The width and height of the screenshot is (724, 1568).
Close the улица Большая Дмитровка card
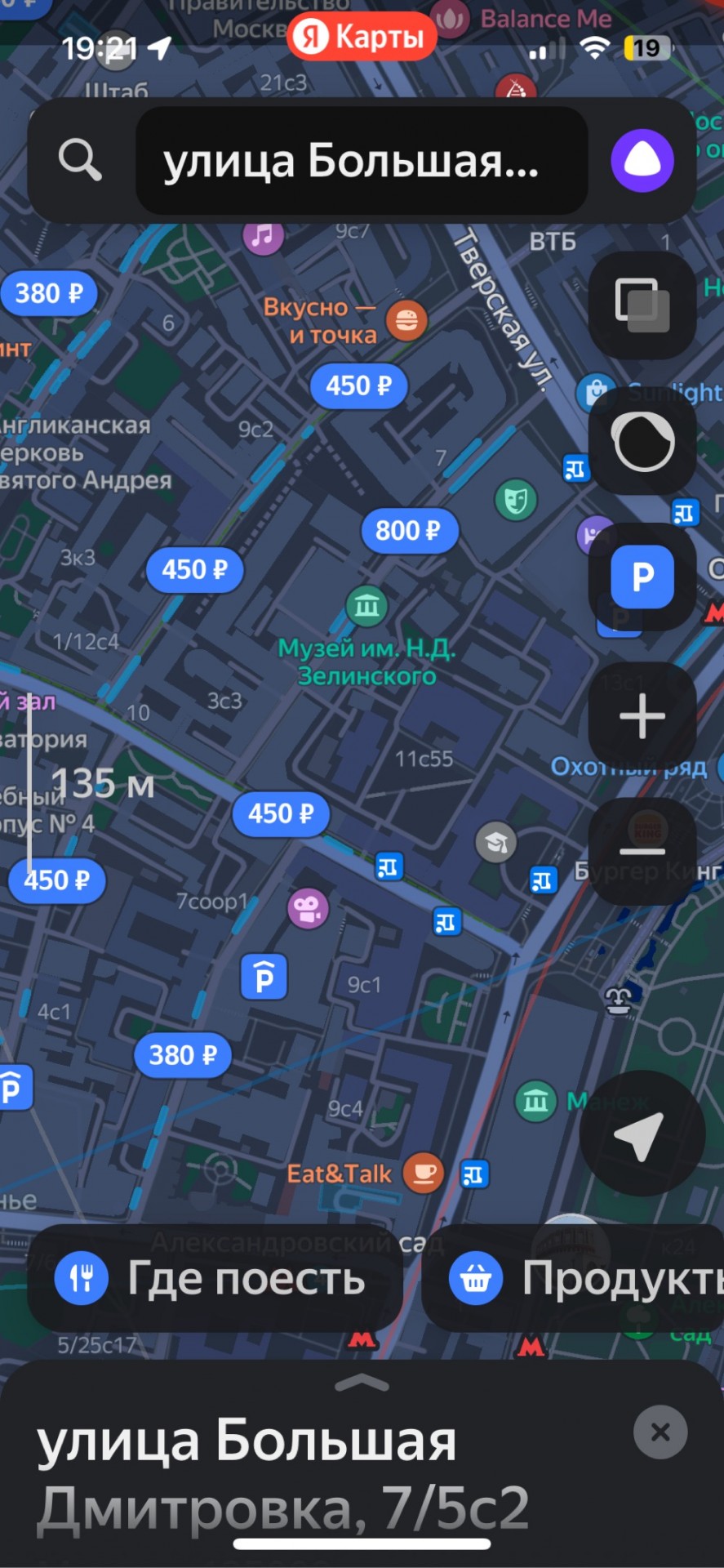click(661, 1432)
